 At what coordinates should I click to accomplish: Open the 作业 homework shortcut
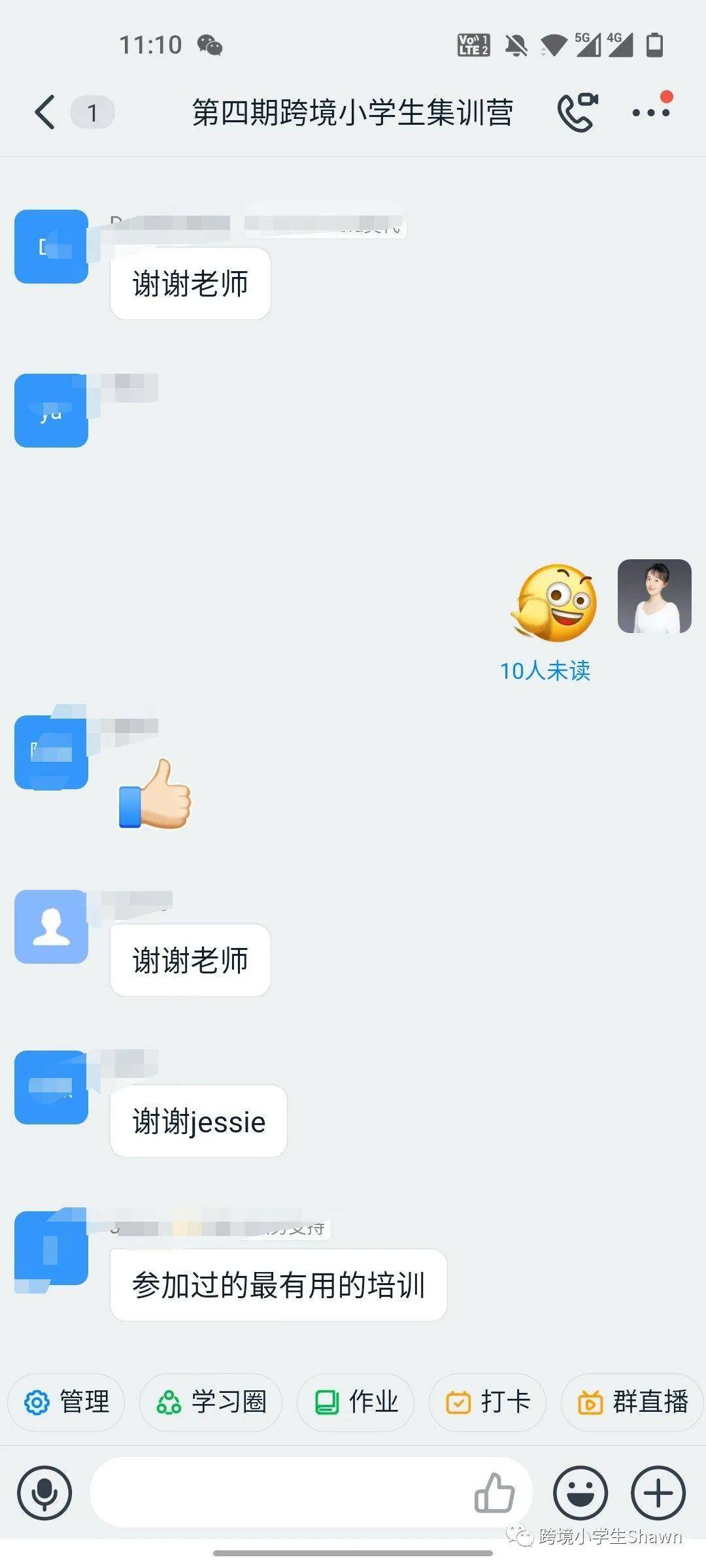[x=356, y=1402]
